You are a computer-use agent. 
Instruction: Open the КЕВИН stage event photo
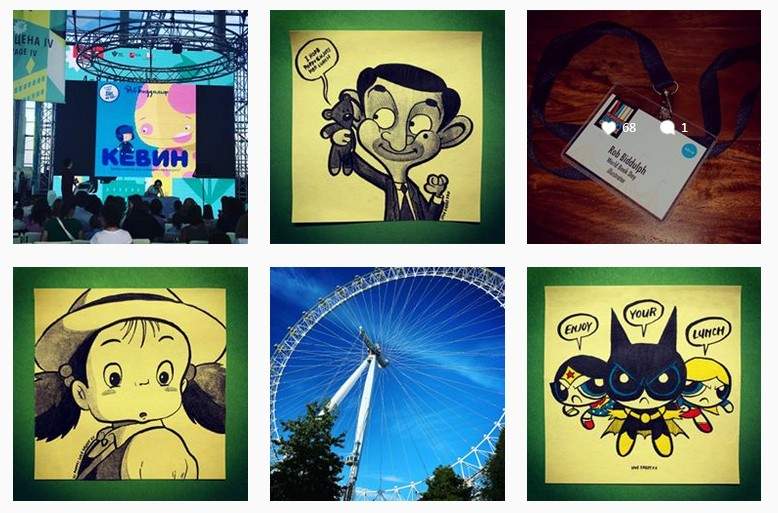tap(130, 127)
